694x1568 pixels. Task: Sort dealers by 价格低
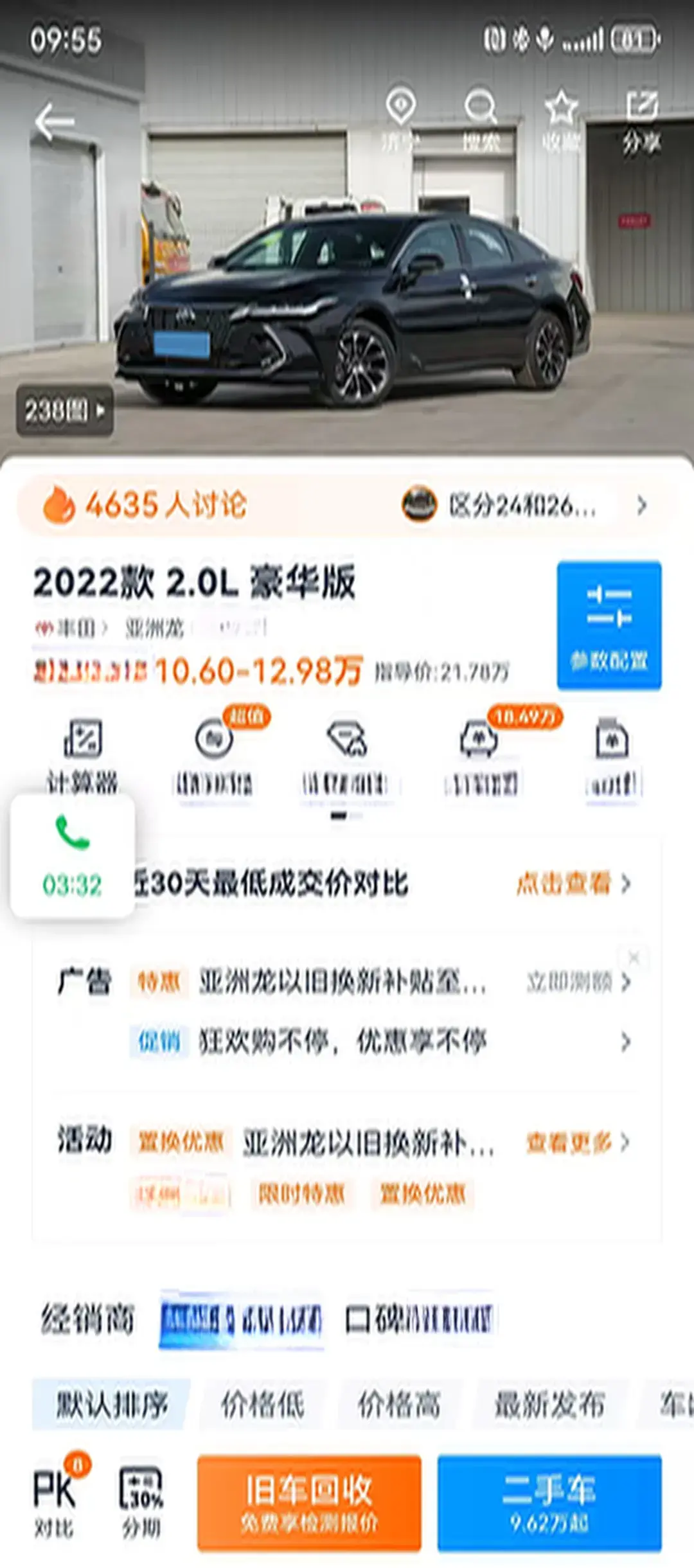[262, 1404]
